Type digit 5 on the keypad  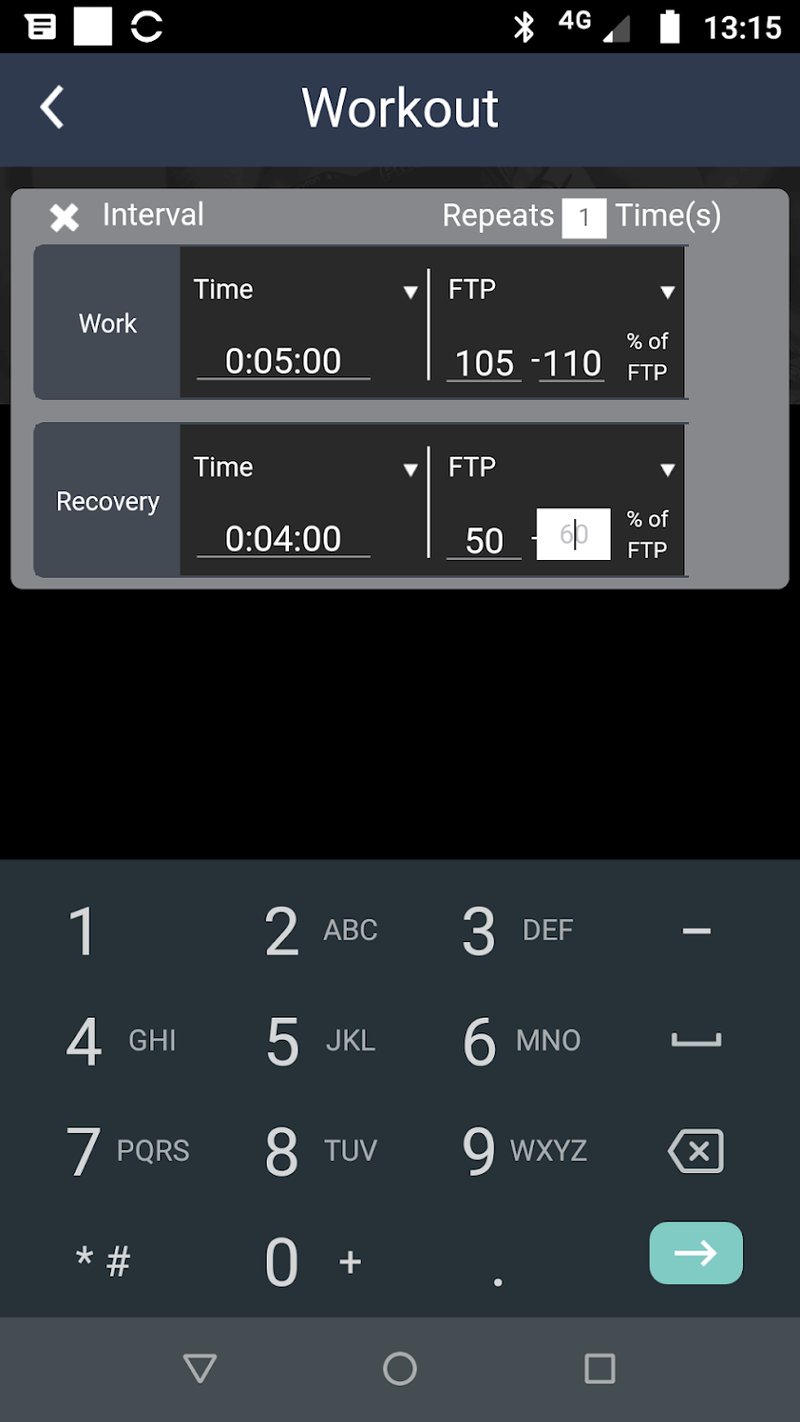283,1042
